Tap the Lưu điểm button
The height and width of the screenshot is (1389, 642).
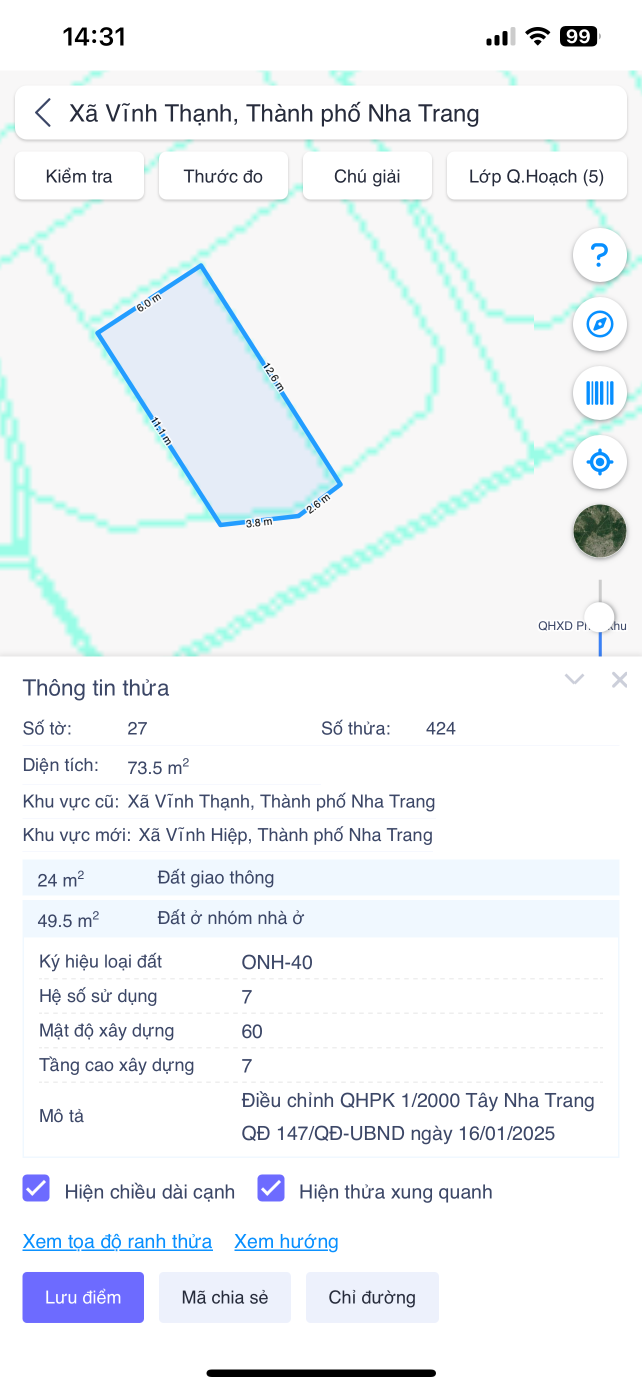pyautogui.click(x=83, y=1298)
